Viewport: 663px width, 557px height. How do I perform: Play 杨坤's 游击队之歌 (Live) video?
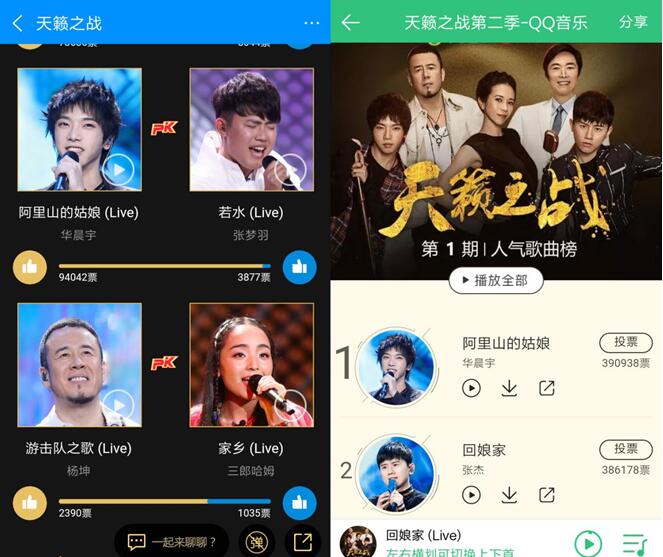(x=118, y=406)
